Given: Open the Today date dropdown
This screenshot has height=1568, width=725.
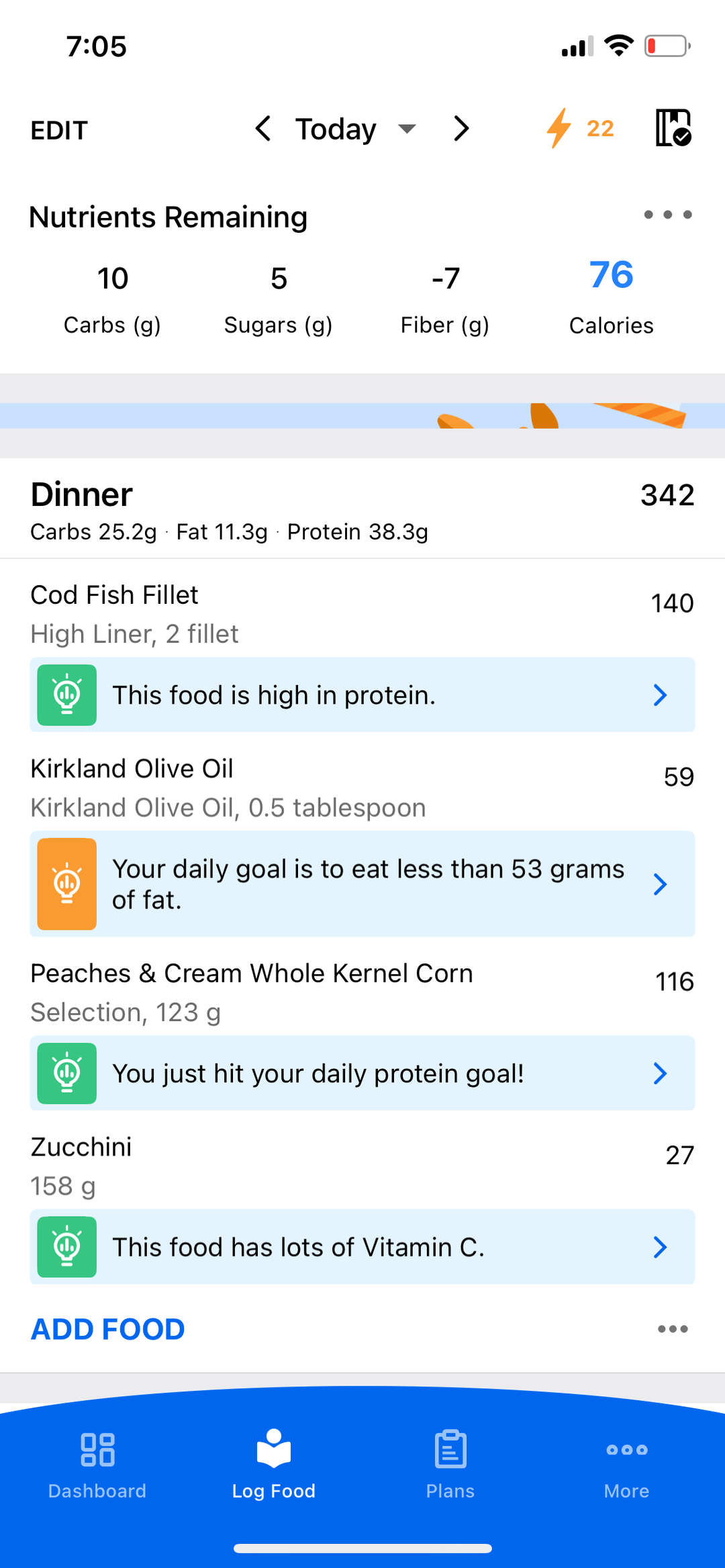Looking at the screenshot, I should click(356, 129).
